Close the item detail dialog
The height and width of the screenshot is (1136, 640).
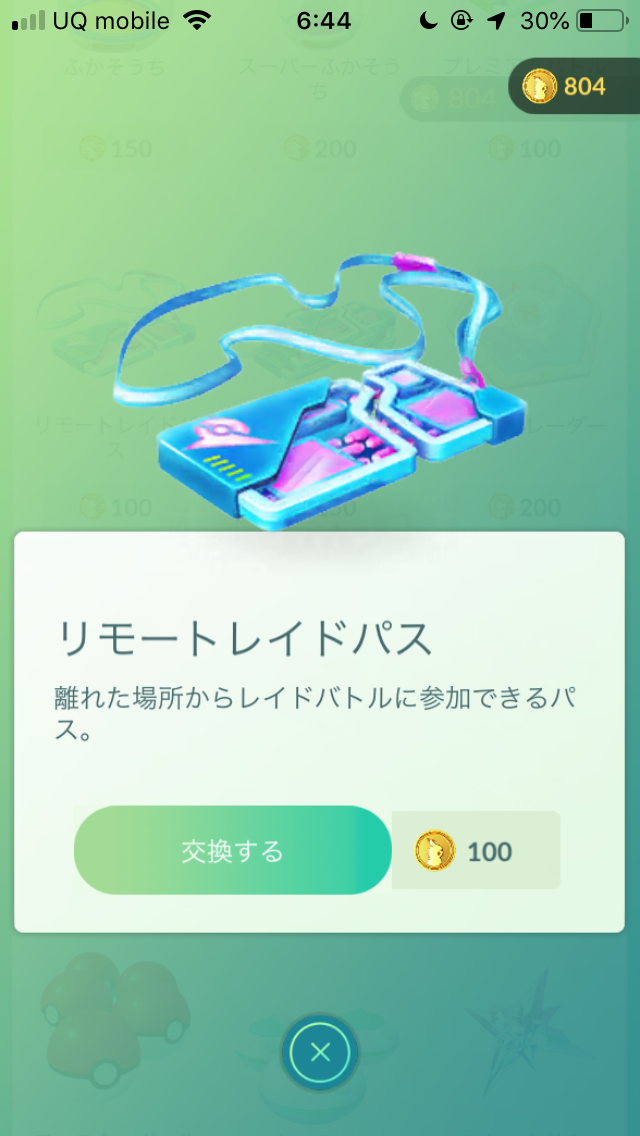[320, 1052]
